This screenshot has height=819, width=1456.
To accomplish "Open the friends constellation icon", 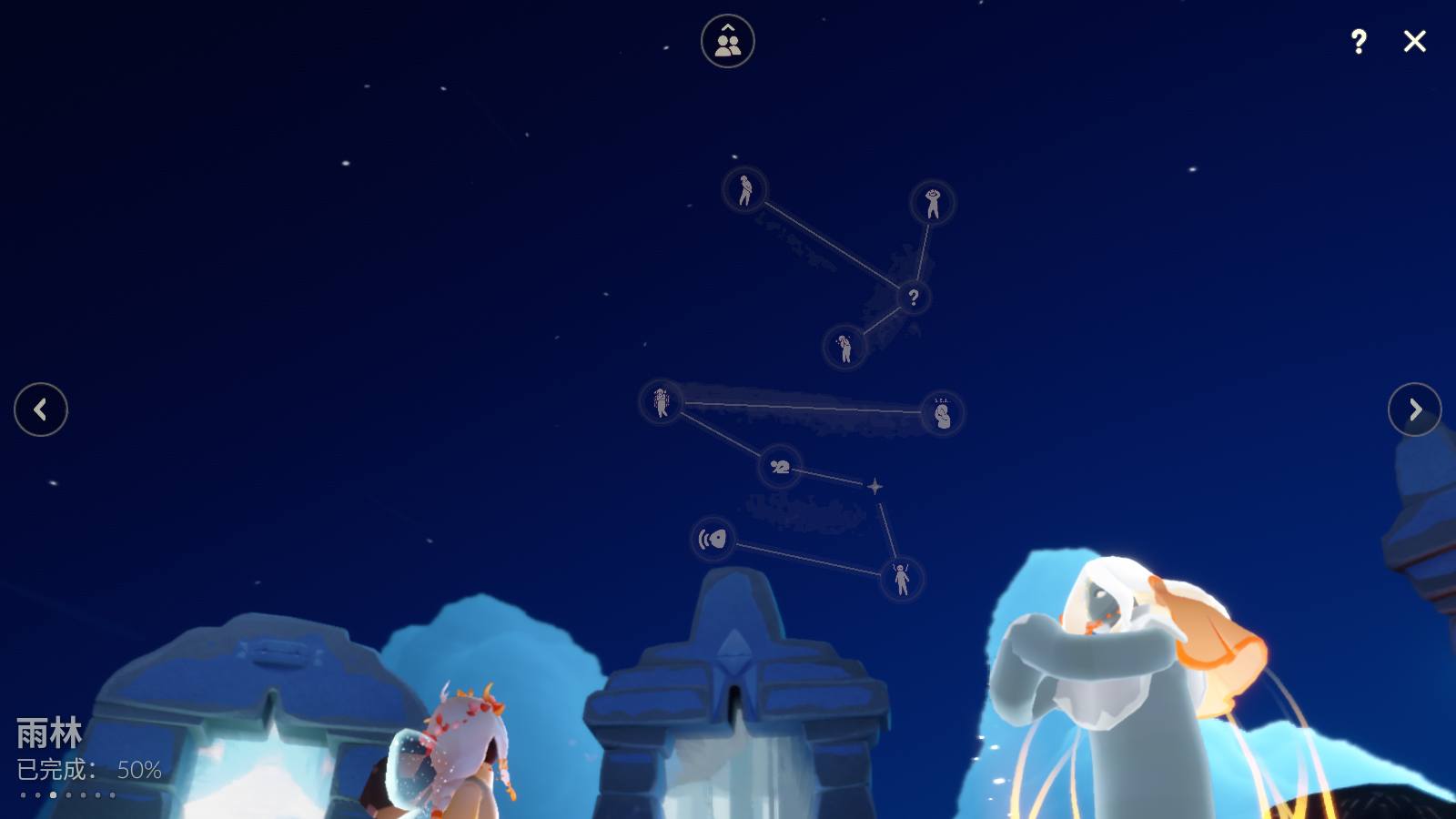I will point(728,41).
